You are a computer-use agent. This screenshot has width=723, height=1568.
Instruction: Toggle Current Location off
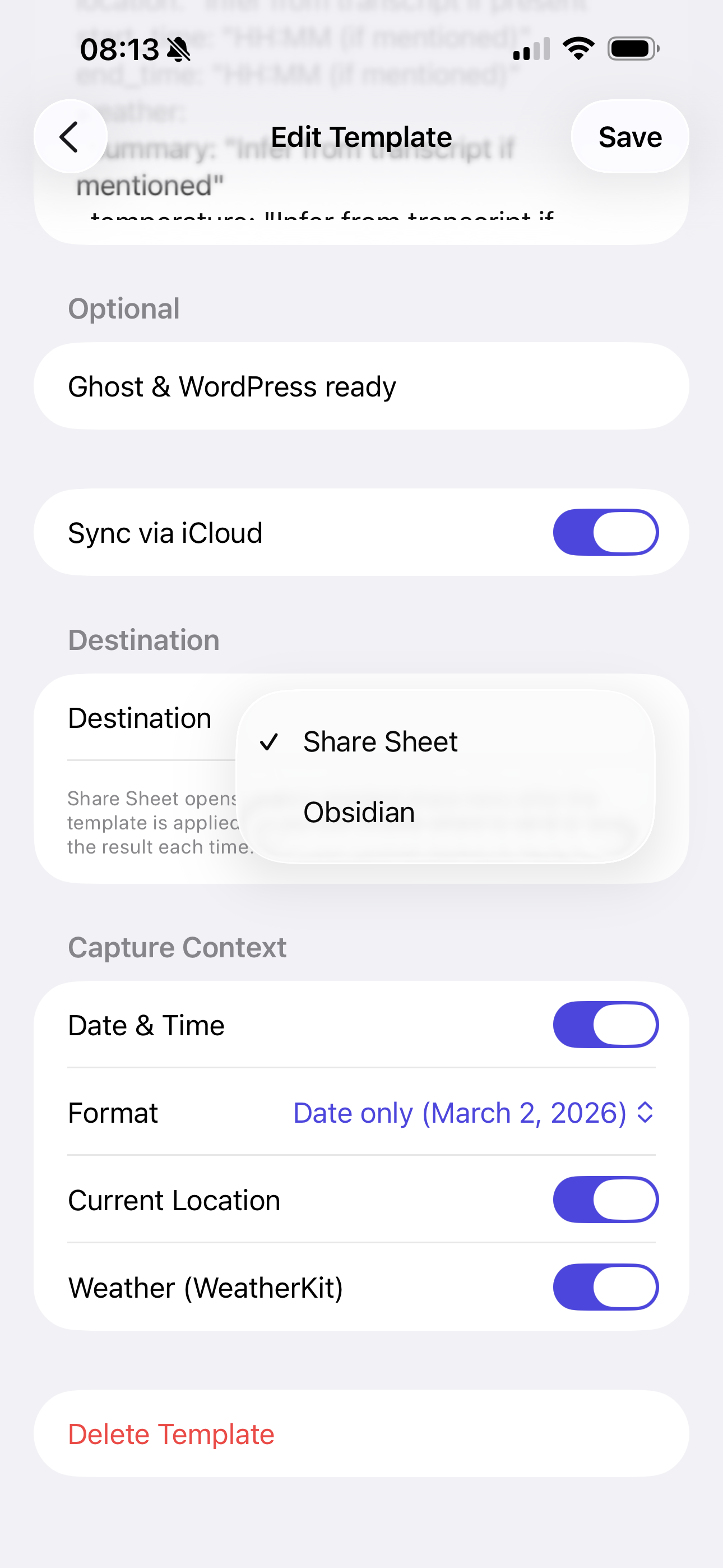(605, 1200)
